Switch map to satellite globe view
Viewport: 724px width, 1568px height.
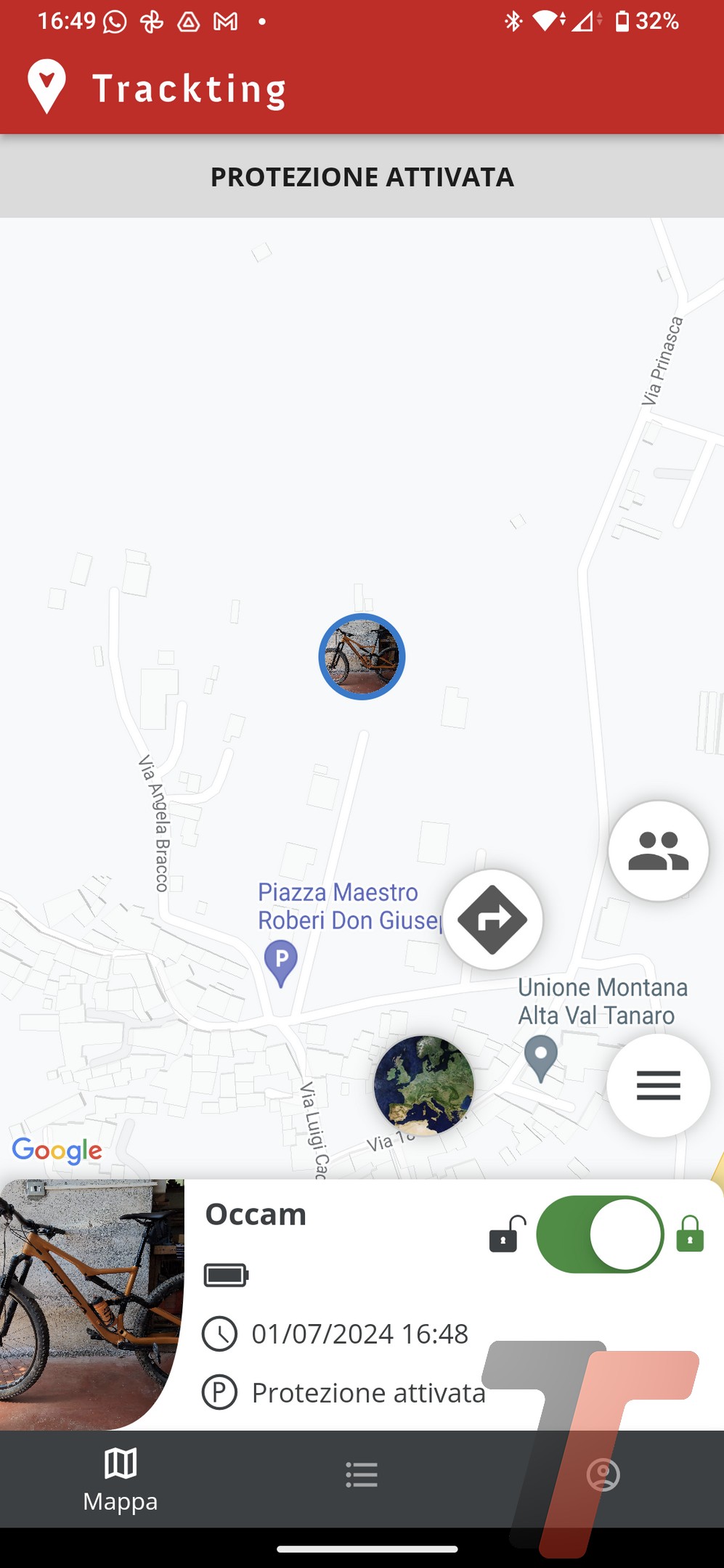tap(423, 1085)
